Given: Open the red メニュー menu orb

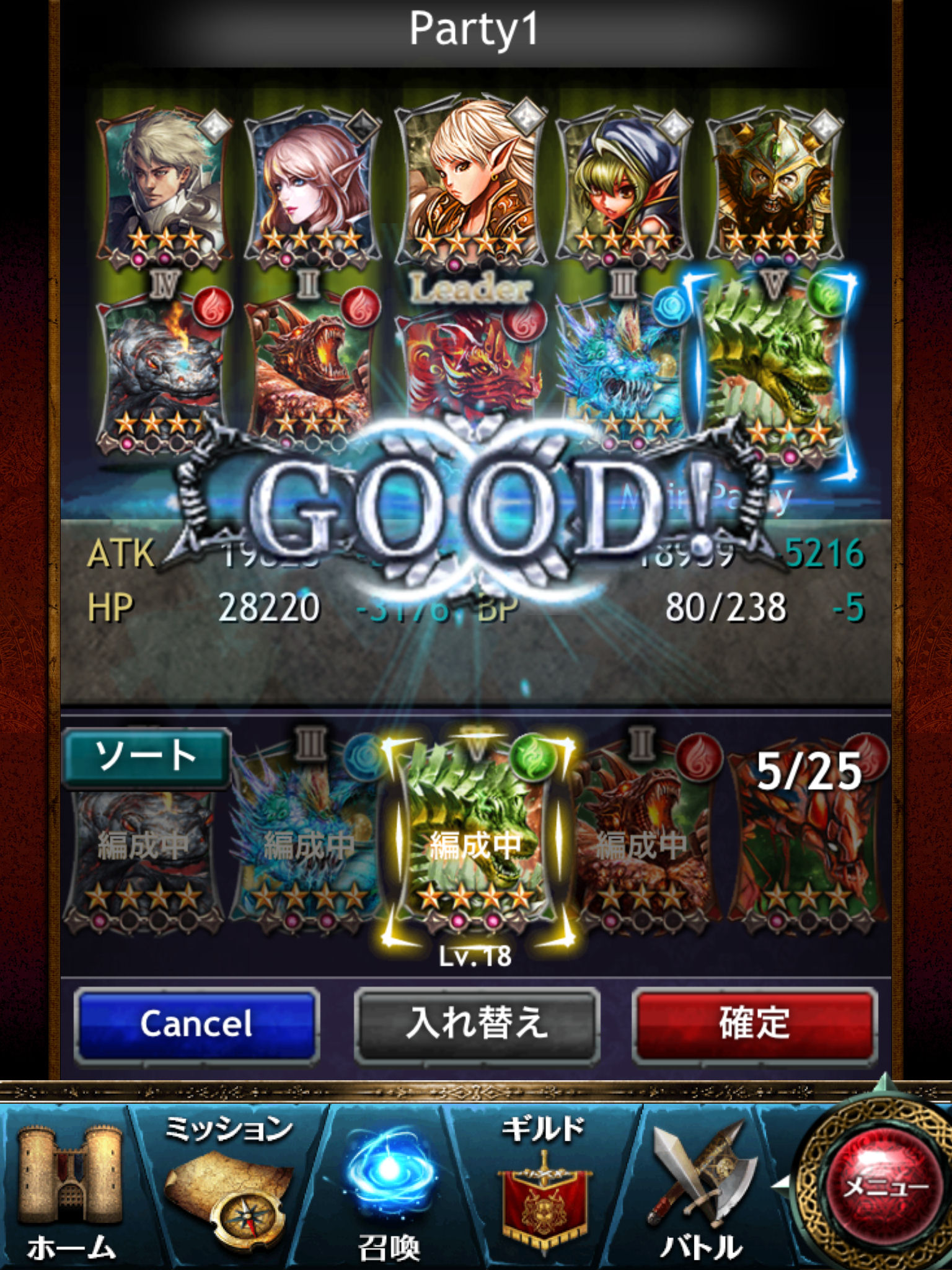Looking at the screenshot, I should pyautogui.click(x=885, y=1186).
